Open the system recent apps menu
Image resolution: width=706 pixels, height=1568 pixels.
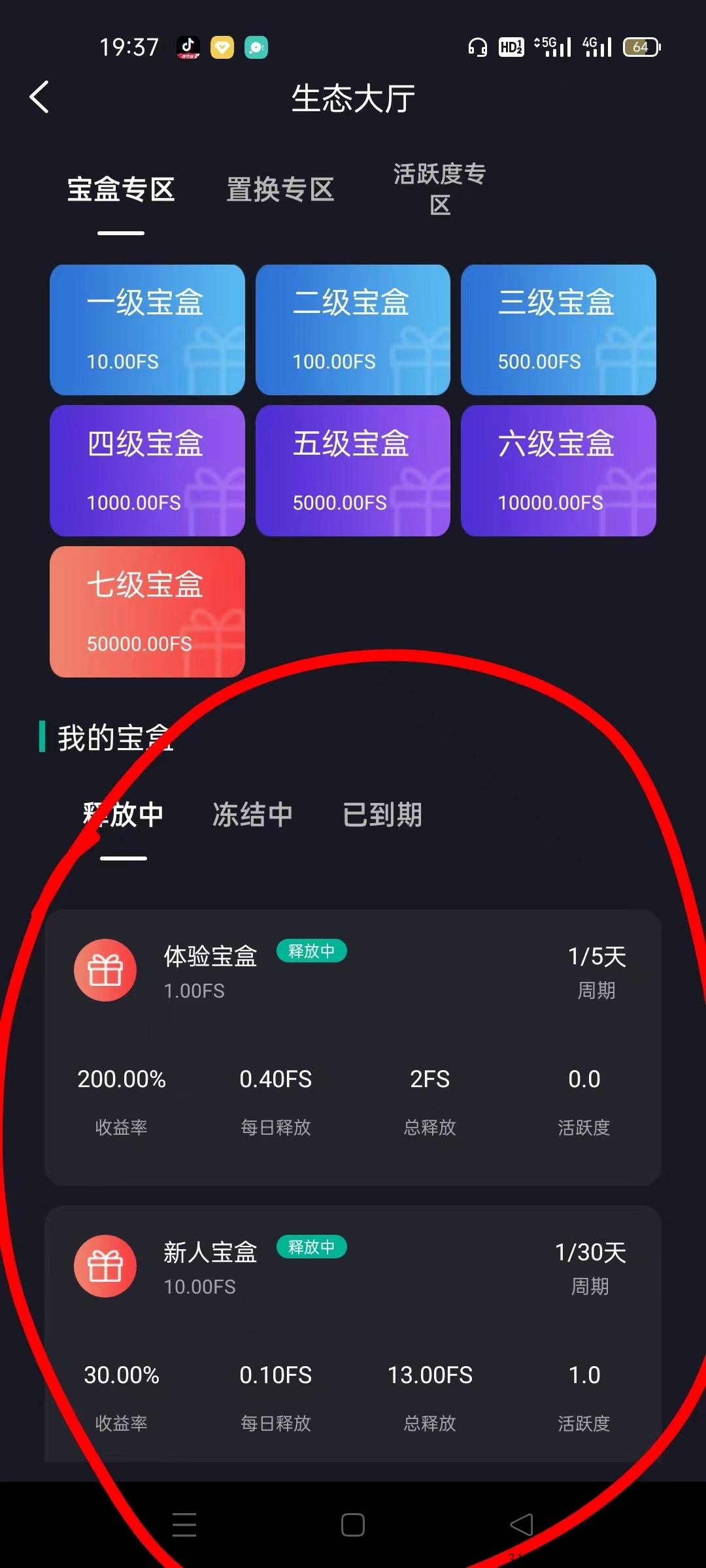184,1525
